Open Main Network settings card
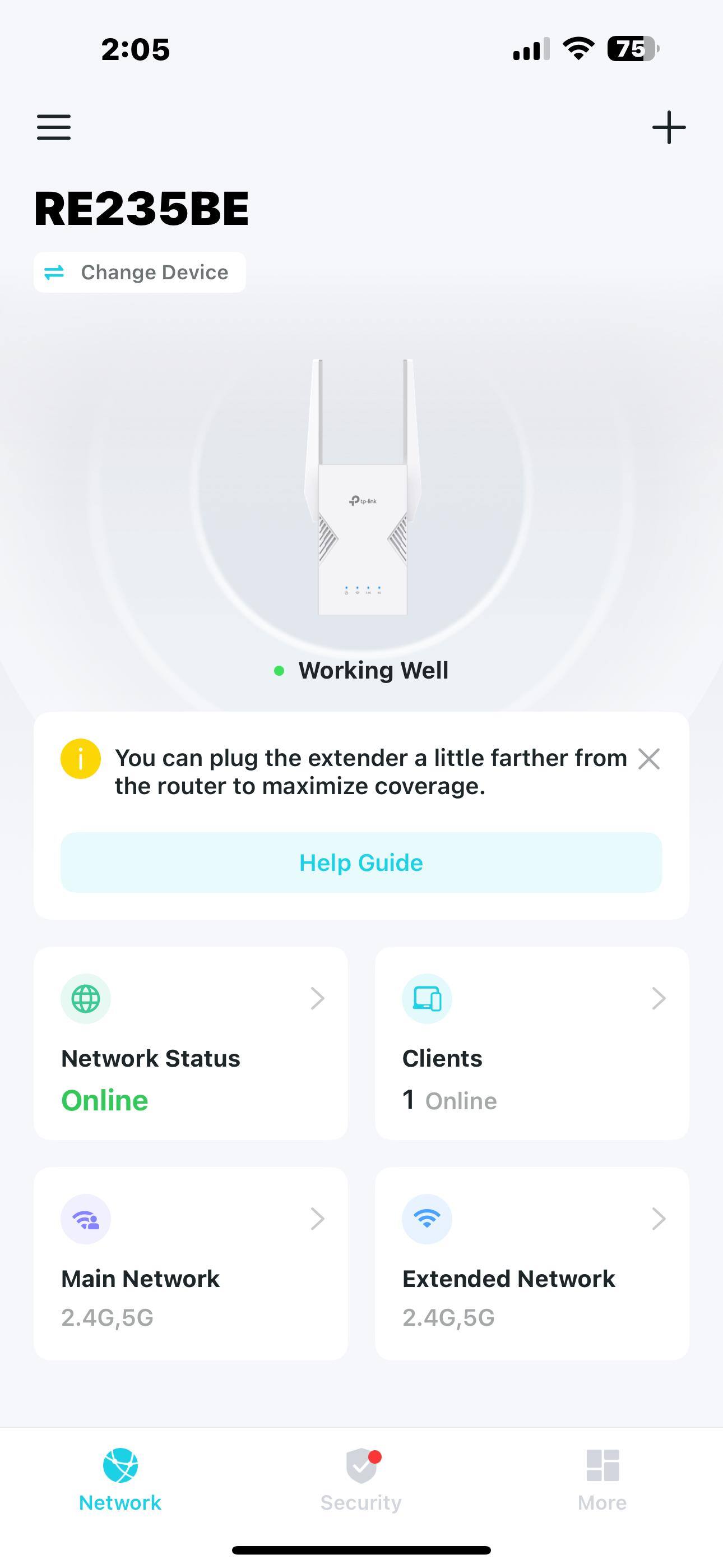This screenshot has width=723, height=1568. point(191,1263)
